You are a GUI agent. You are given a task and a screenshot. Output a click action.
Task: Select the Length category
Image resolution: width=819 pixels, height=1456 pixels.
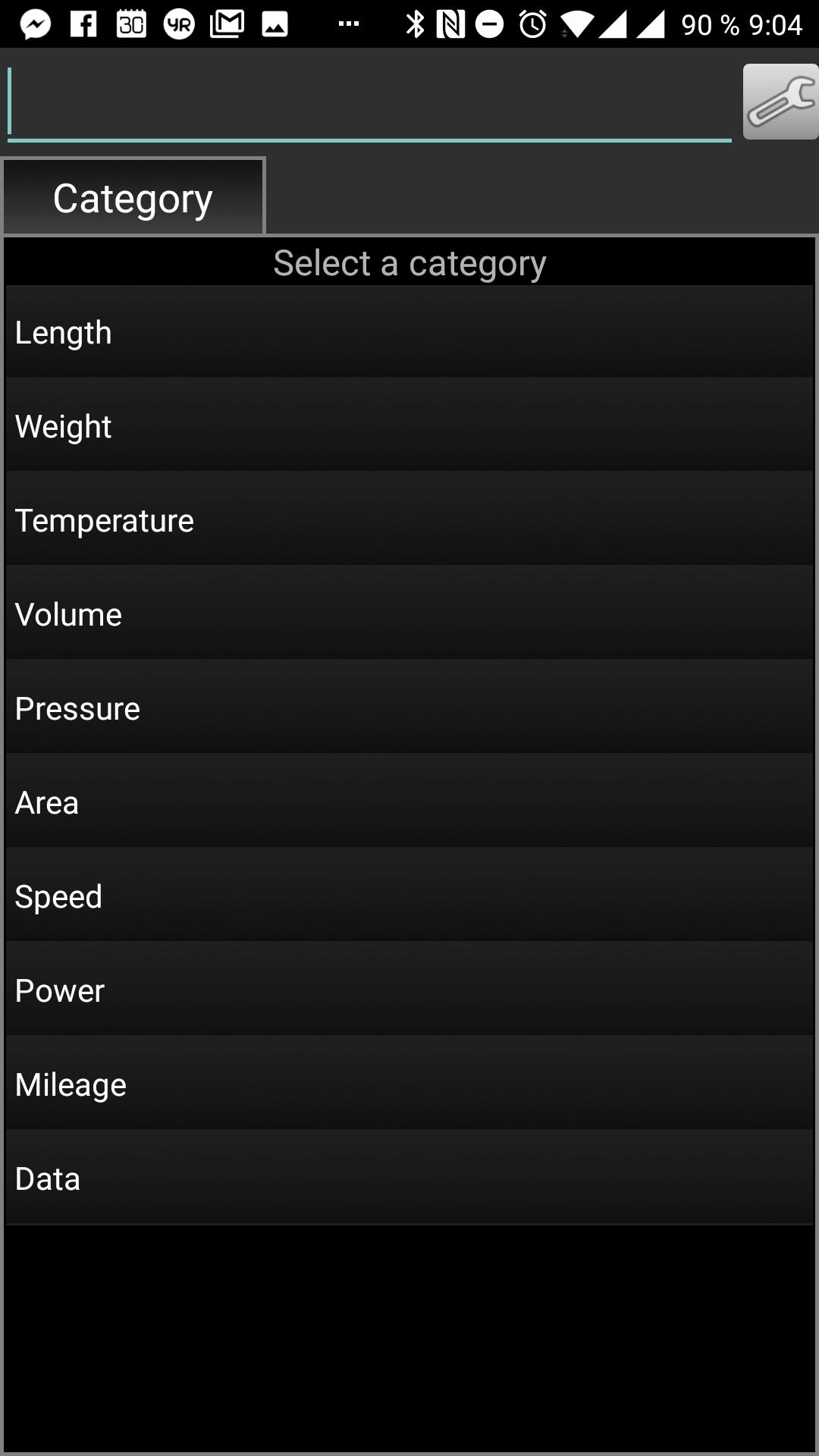[409, 331]
